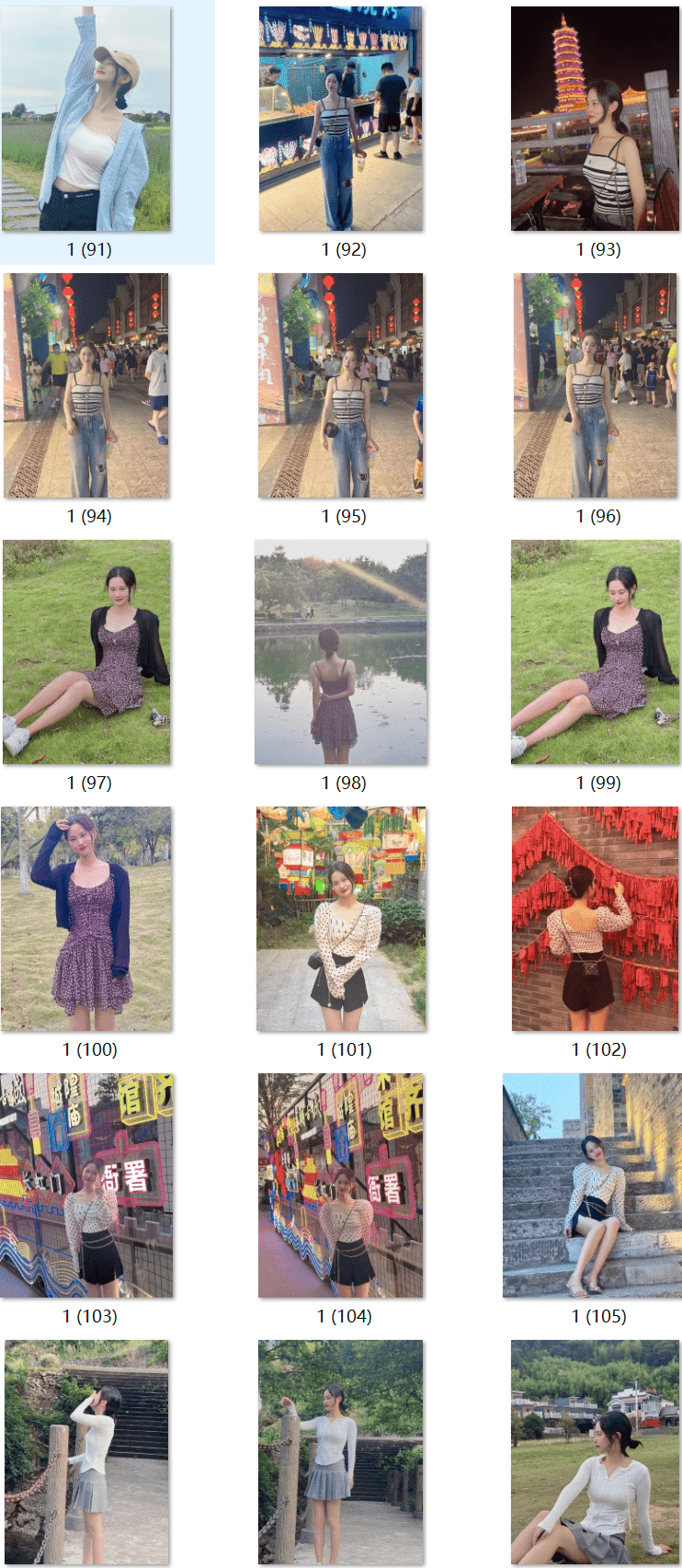Tap the picture named 1 (94)
This screenshot has width=682, height=1568.
click(87, 385)
